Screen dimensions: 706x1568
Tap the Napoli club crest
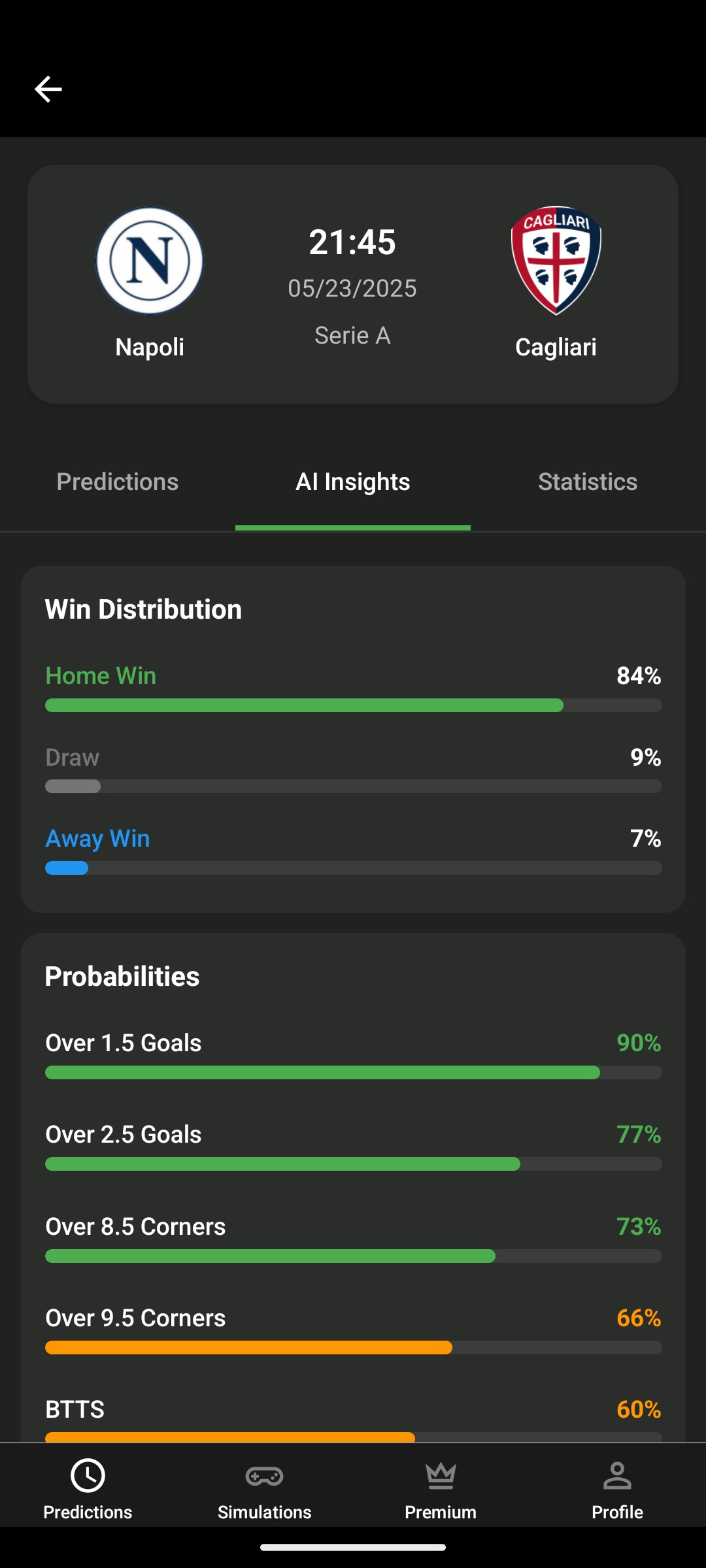[149, 260]
